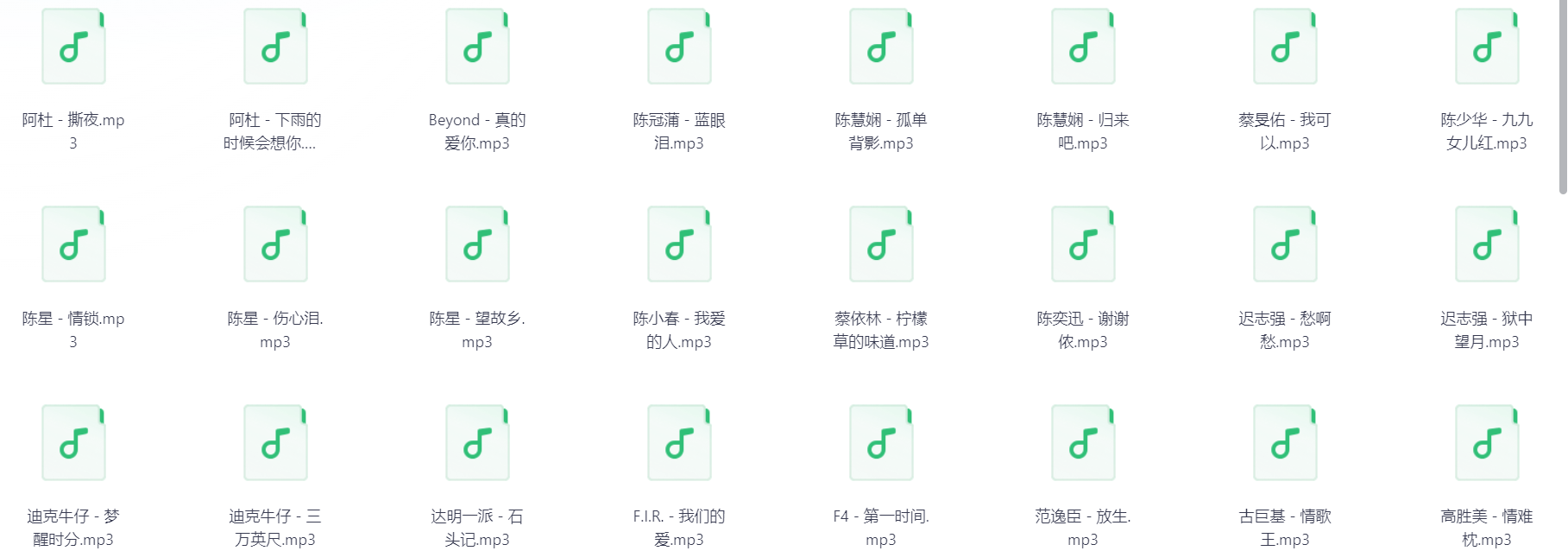1568x551 pixels.
Task: Open 陈星 - 望故乡.mp3
Action: point(477,245)
